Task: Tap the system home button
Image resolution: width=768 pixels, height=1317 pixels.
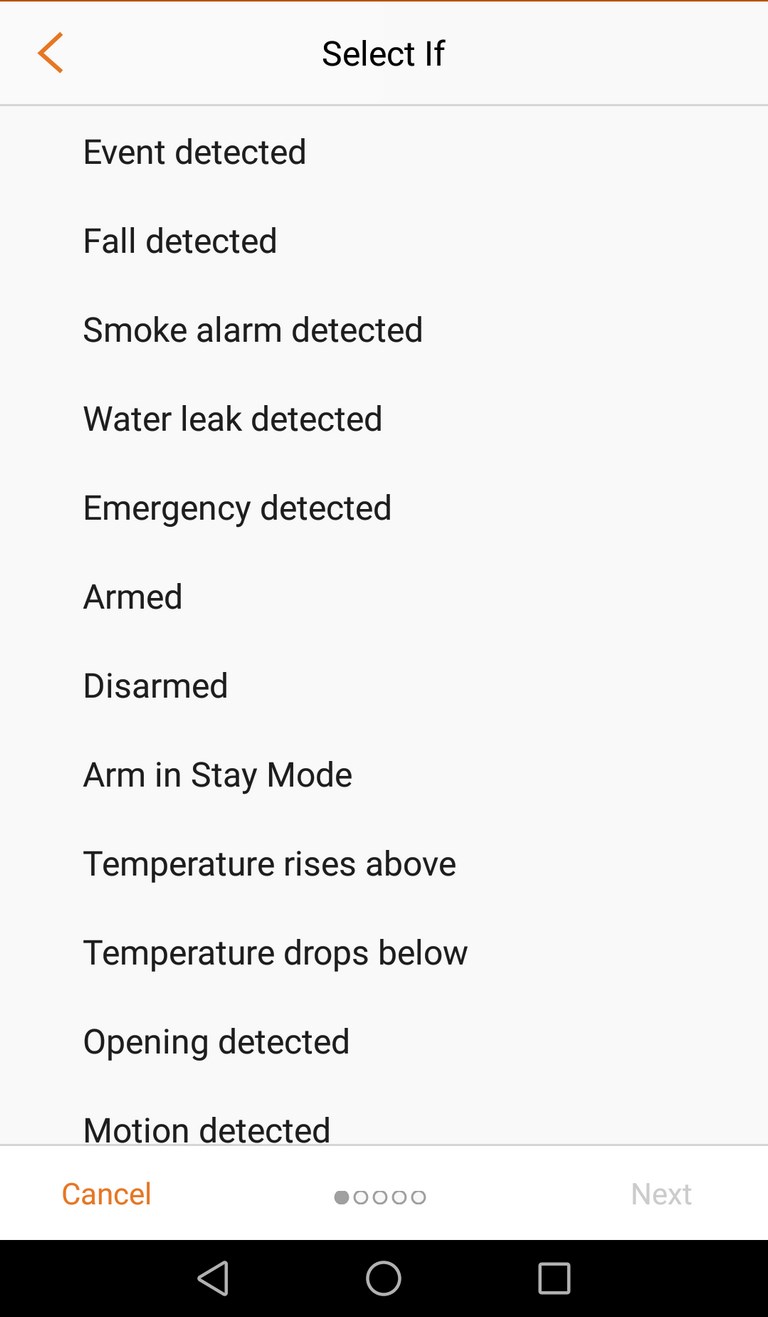Action: 384,1278
